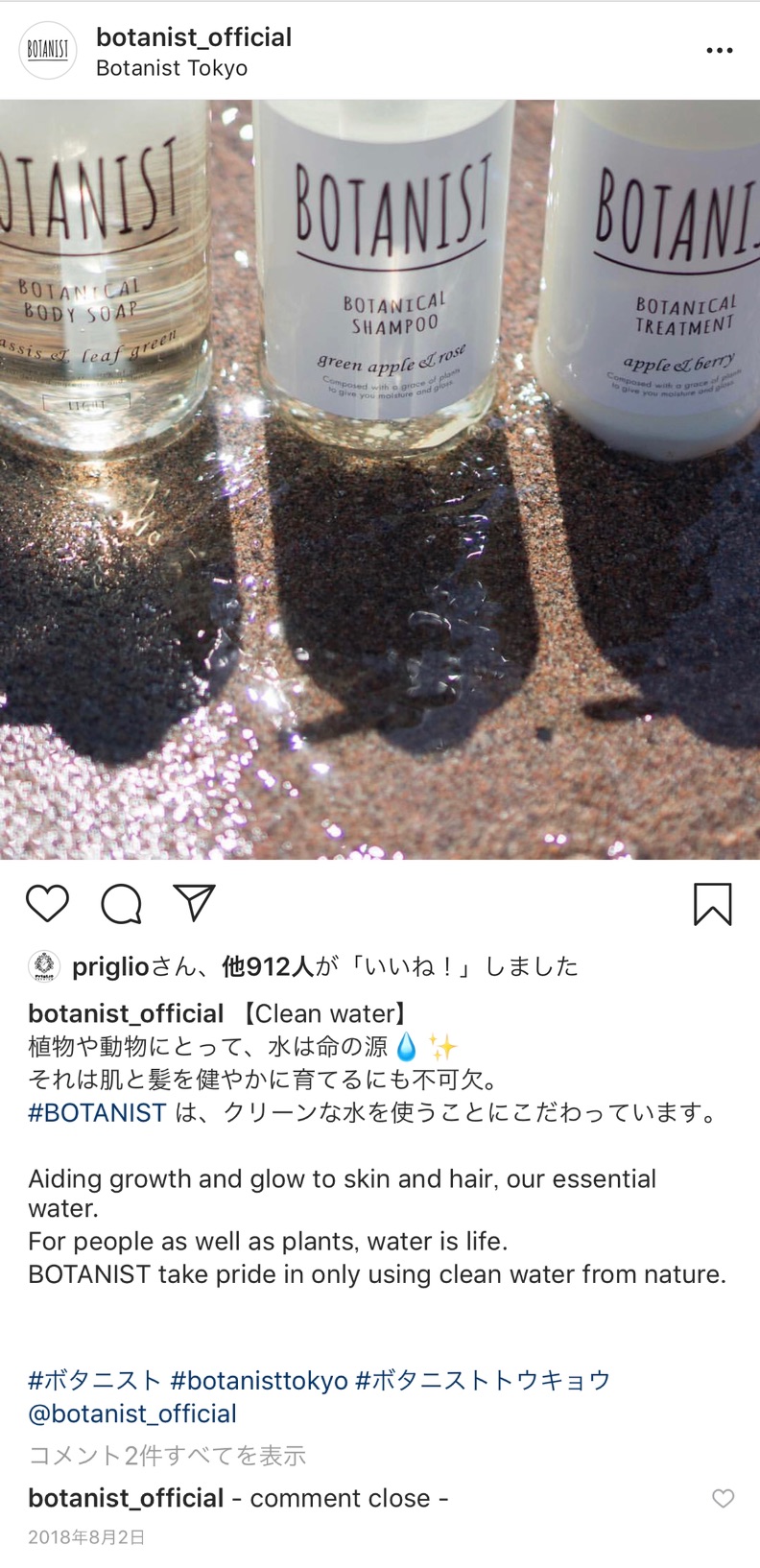The height and width of the screenshot is (1568, 760).
Task: Save the post with the bookmark icon
Action: tap(712, 904)
